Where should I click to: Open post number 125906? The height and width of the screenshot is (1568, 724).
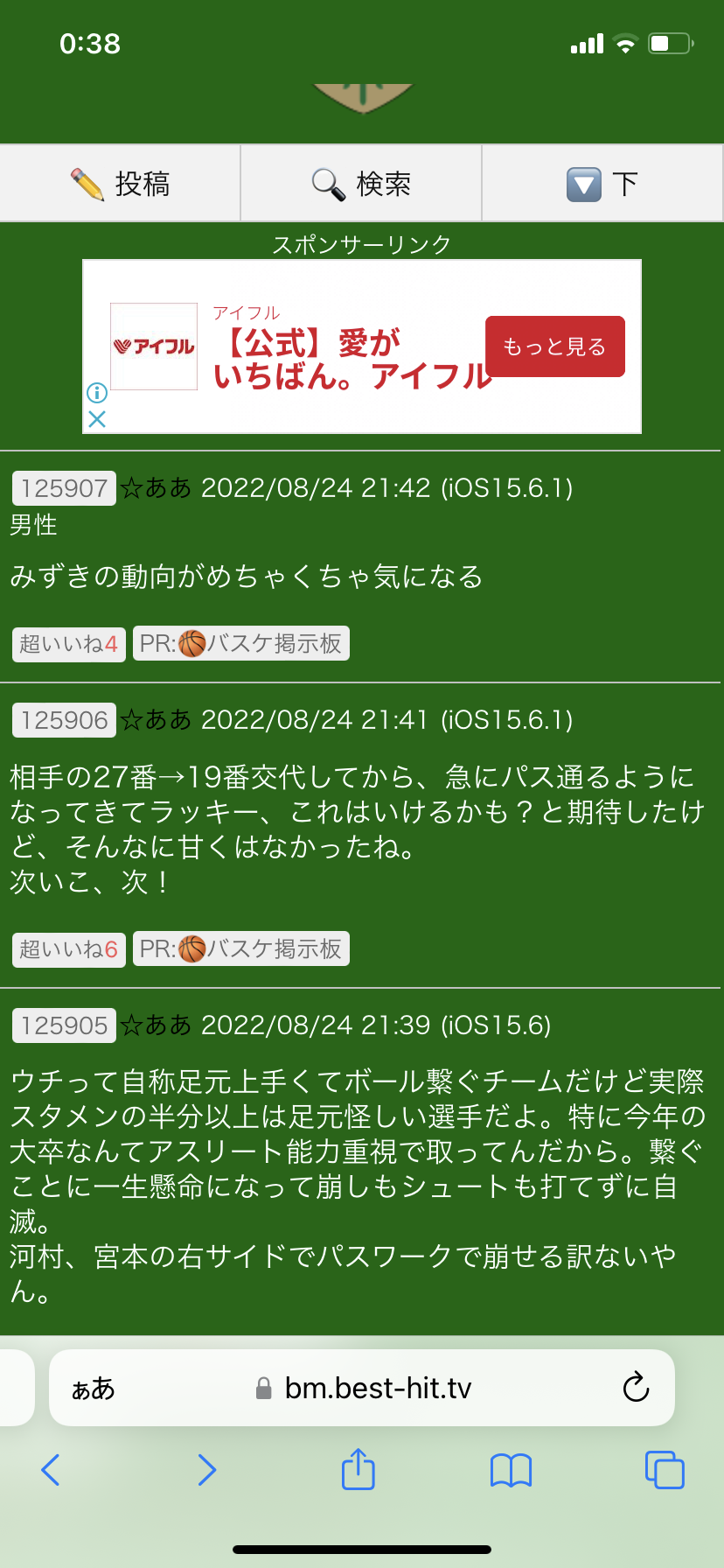point(64,720)
